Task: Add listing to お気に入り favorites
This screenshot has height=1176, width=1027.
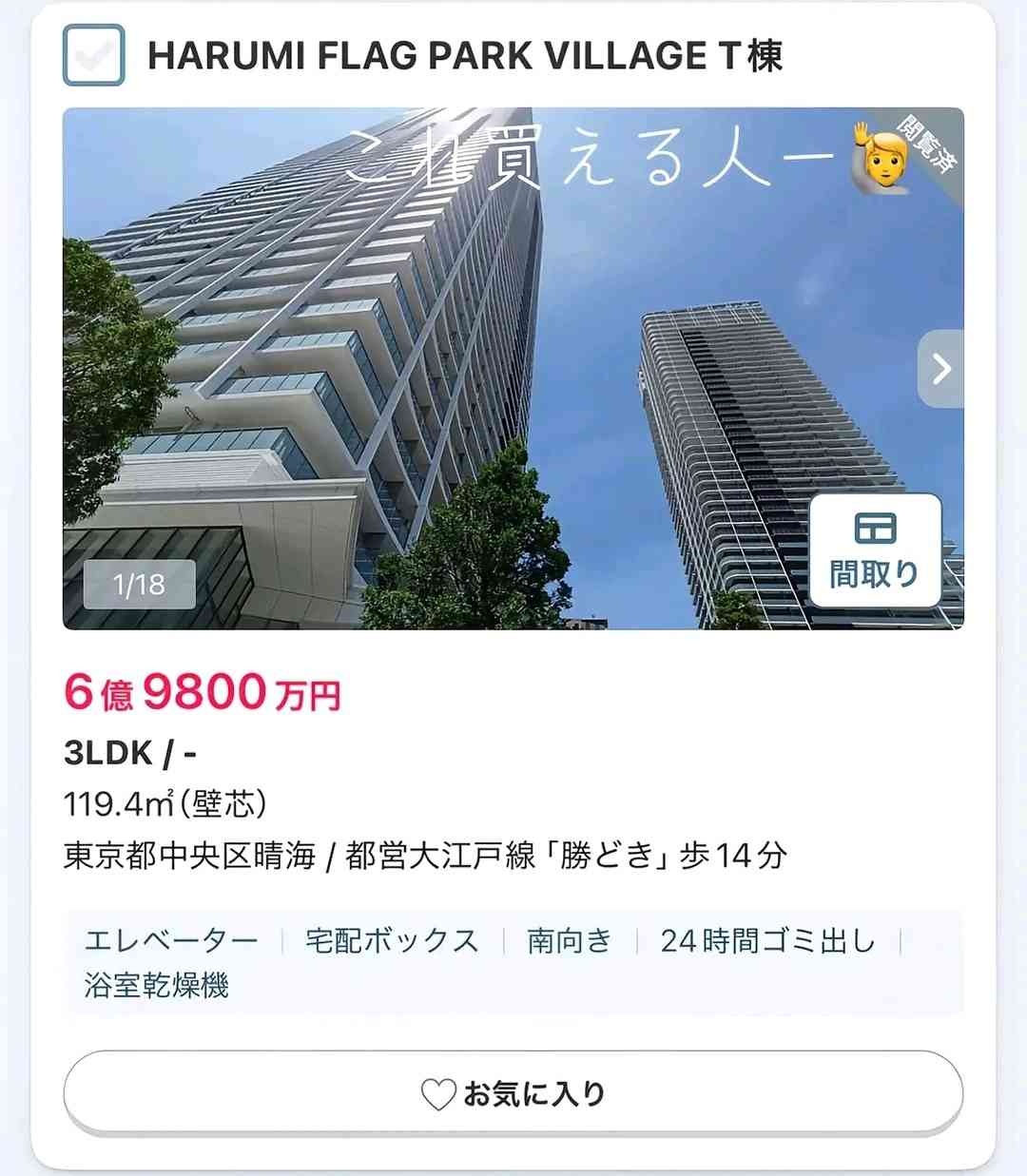Action: (x=513, y=1093)
